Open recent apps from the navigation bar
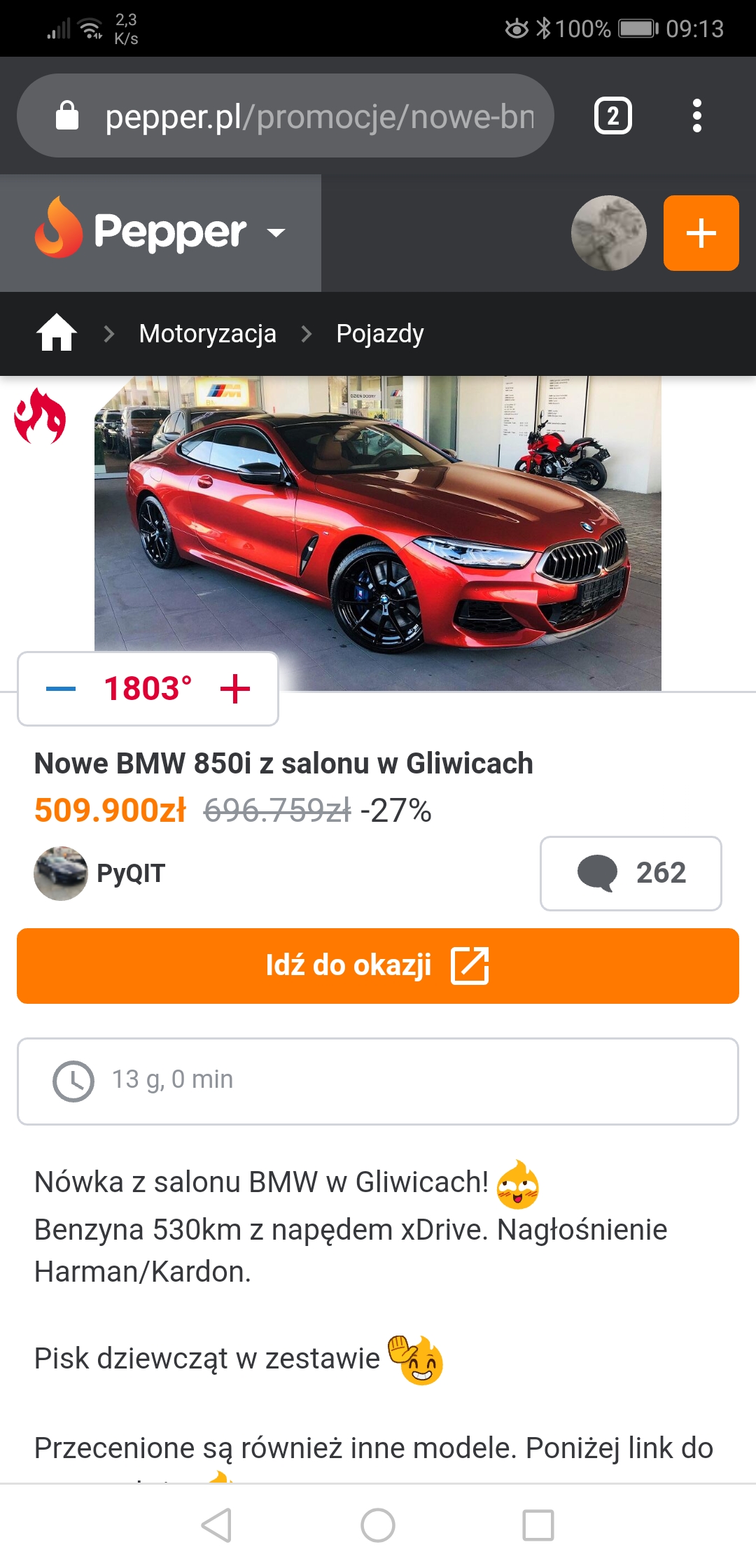Screen dimensions: 756x1568 (538, 1525)
